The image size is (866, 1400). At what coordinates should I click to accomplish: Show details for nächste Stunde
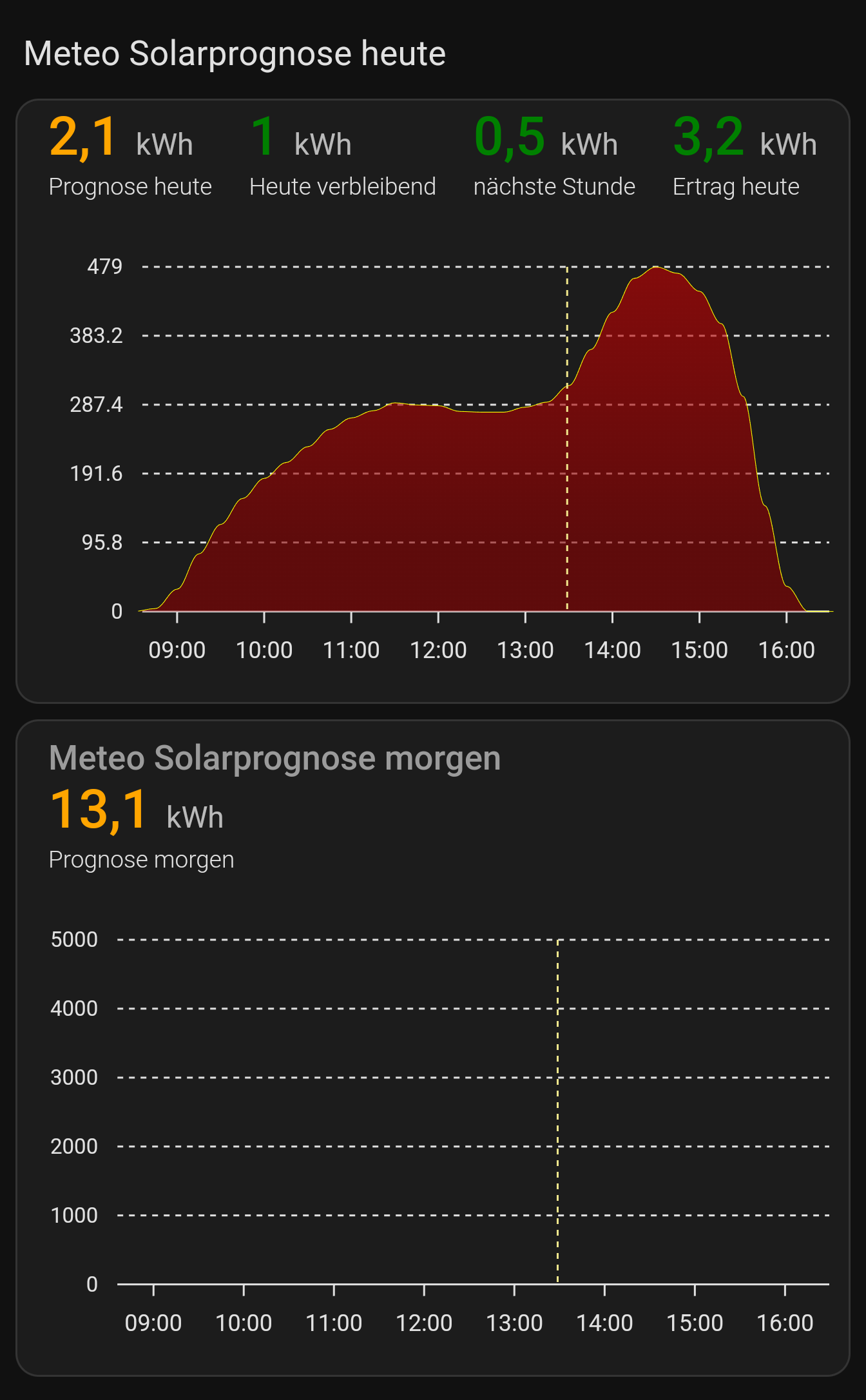coord(554,156)
